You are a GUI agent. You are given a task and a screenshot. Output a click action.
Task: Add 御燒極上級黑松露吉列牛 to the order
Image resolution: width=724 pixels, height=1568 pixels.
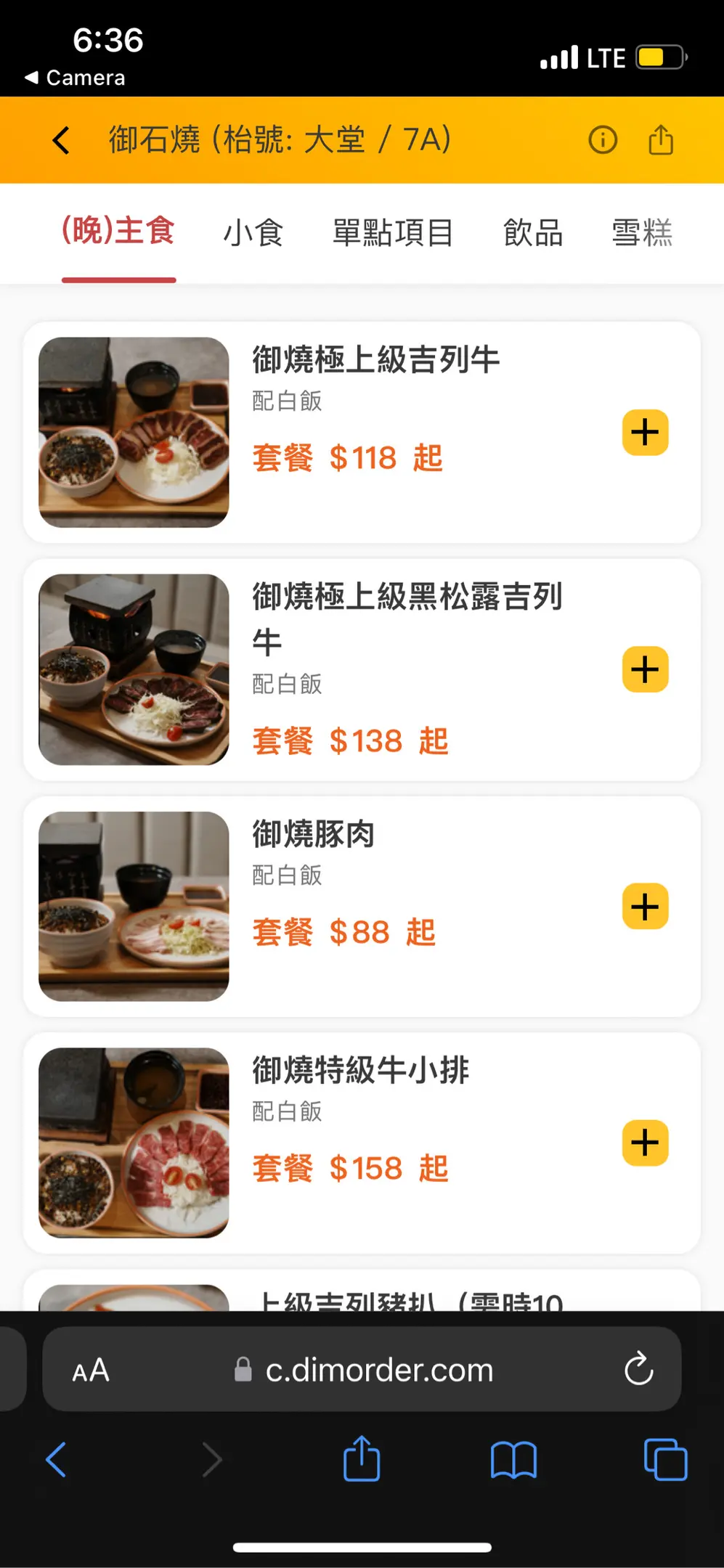click(x=645, y=669)
